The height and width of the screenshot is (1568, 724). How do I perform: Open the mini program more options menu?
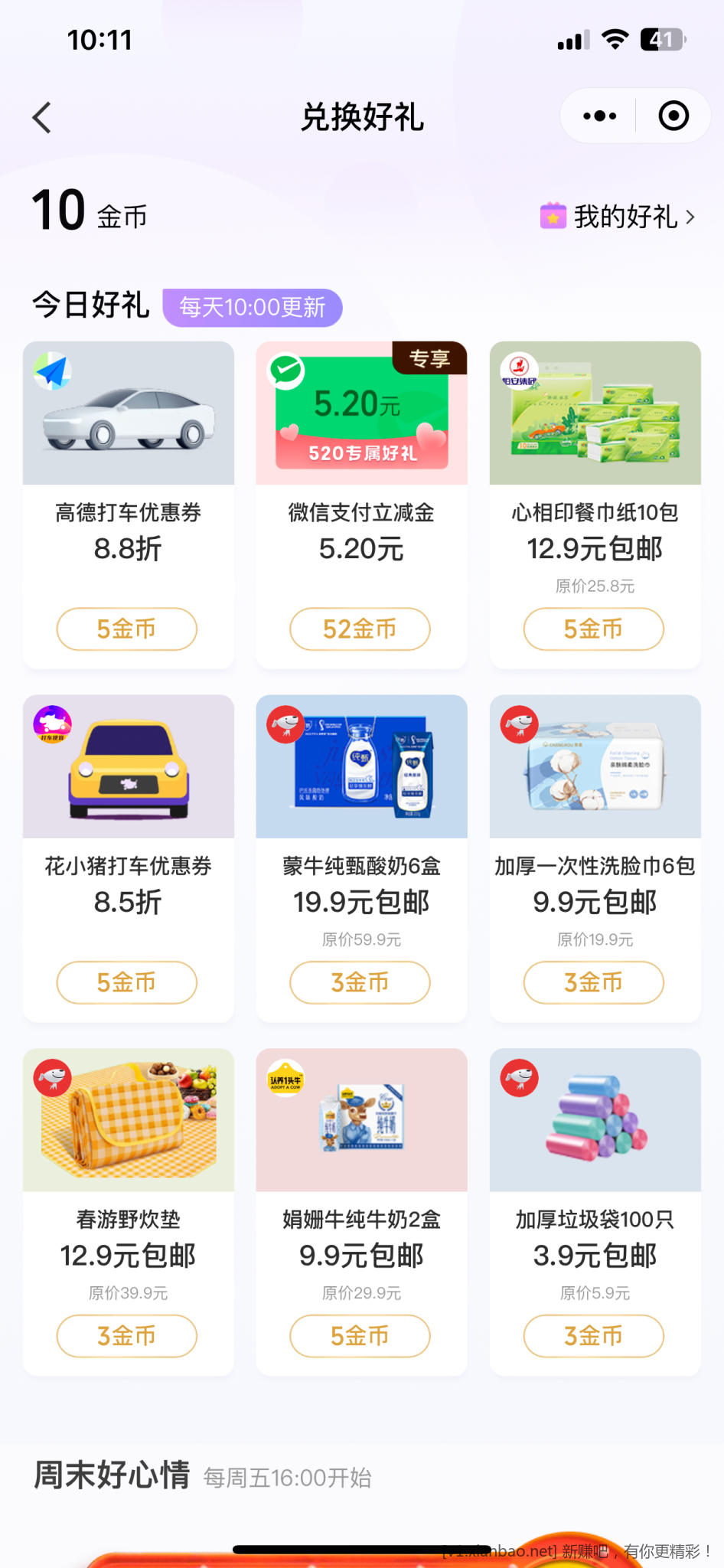[599, 116]
